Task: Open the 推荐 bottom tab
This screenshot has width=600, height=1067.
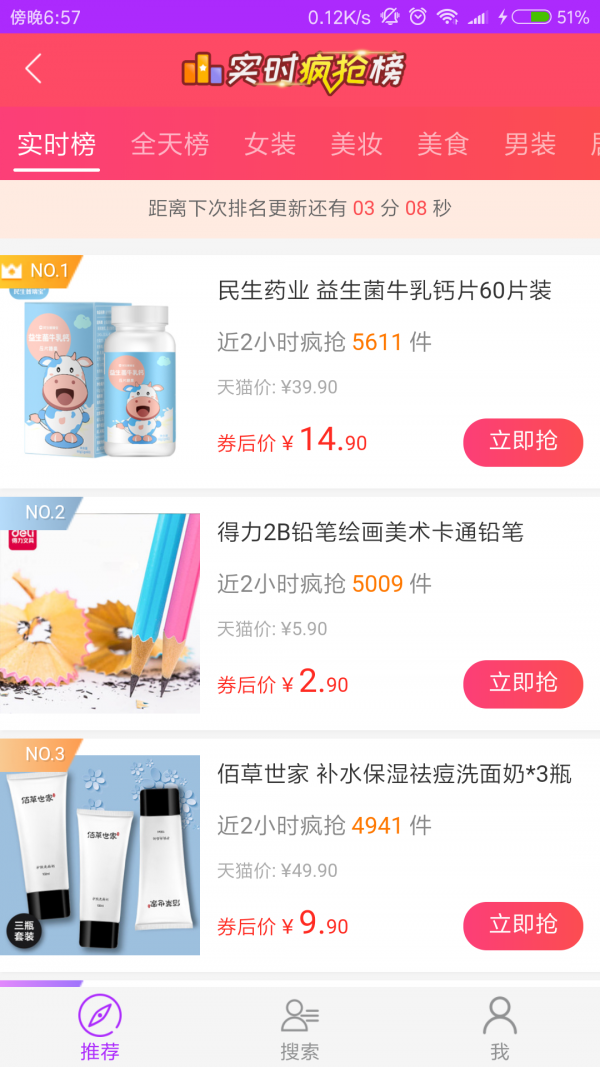Action: pos(100,1027)
